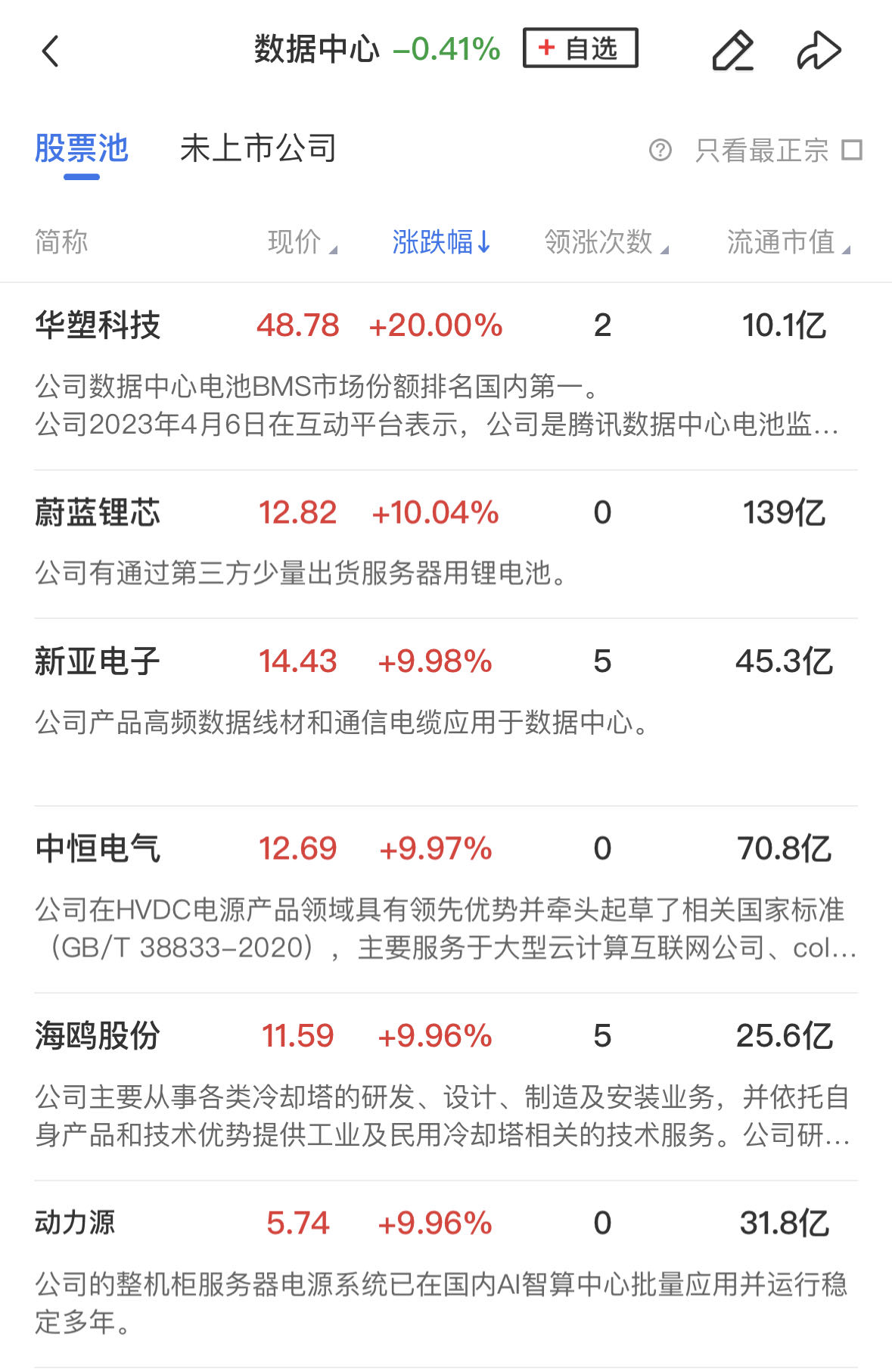Viewport: 892px width, 1372px height.
Task: Check the box beside 只看最正宗
Action: (x=853, y=149)
